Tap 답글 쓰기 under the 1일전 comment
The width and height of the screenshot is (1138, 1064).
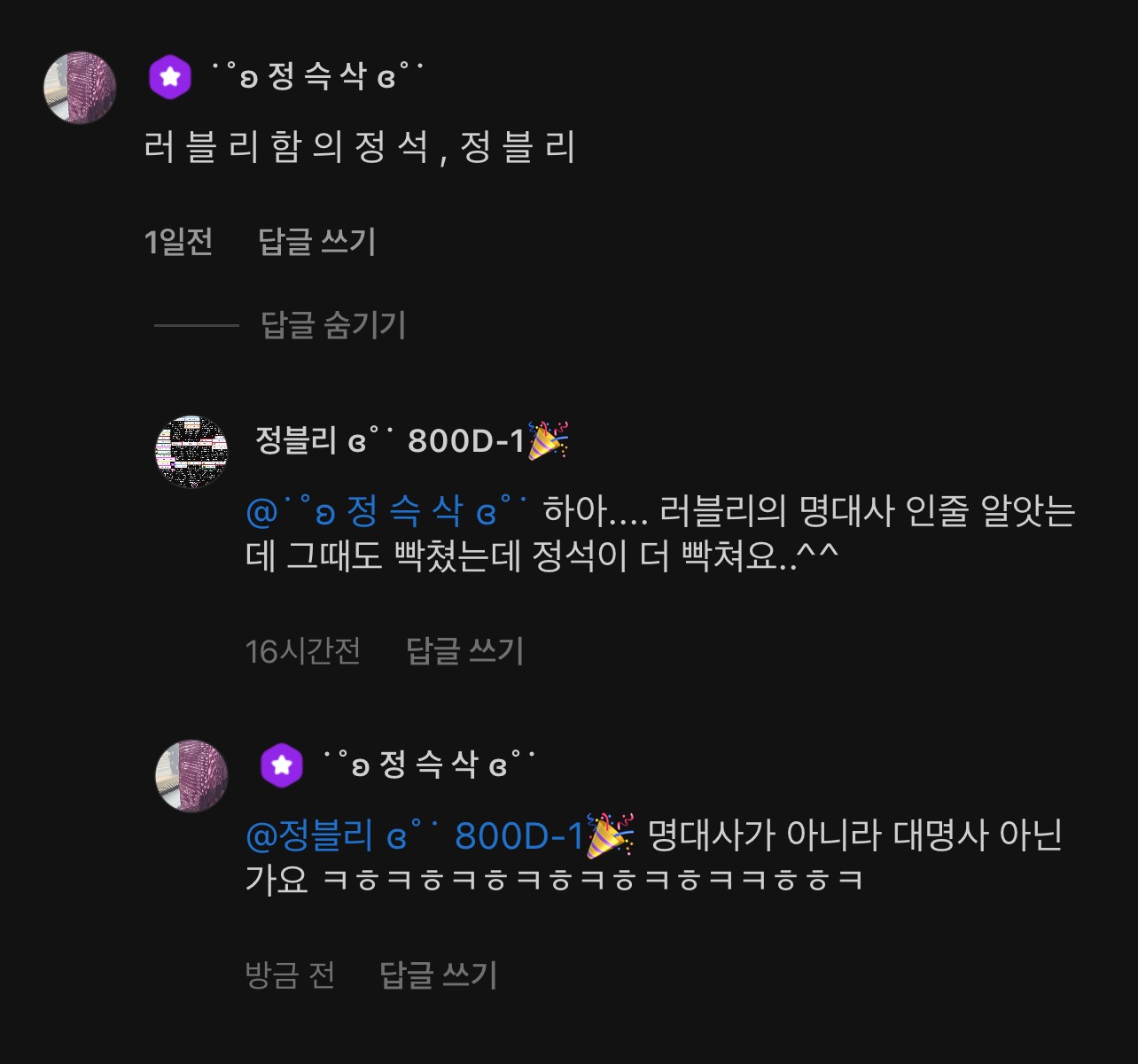tap(316, 242)
